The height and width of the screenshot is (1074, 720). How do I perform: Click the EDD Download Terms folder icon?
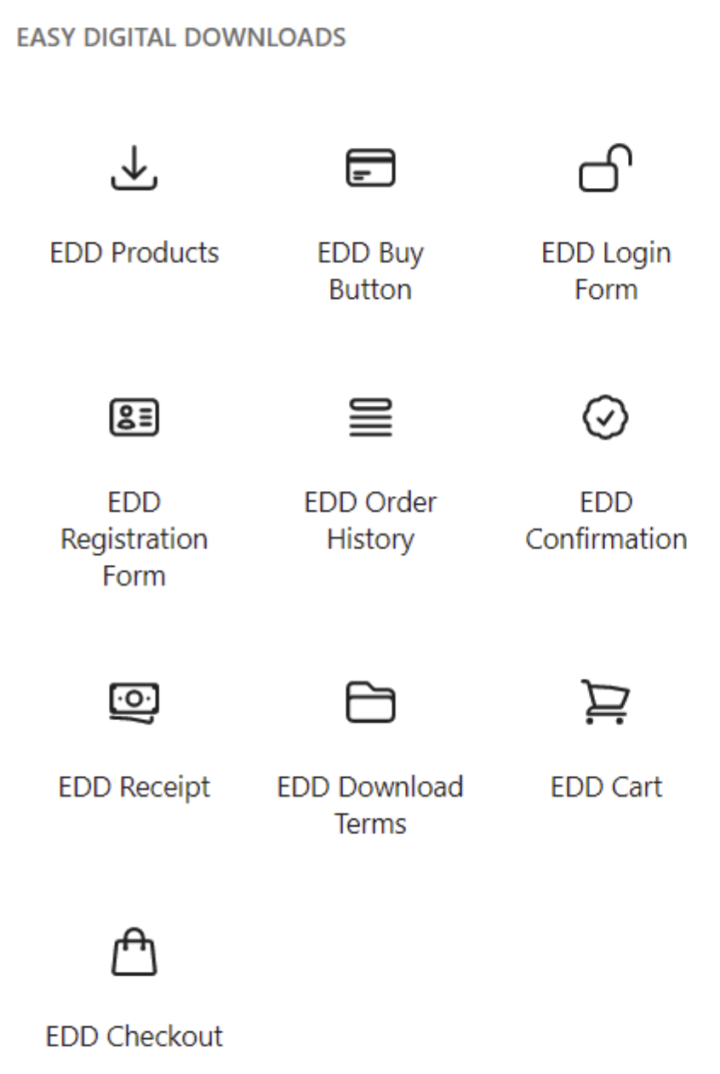pos(371,701)
